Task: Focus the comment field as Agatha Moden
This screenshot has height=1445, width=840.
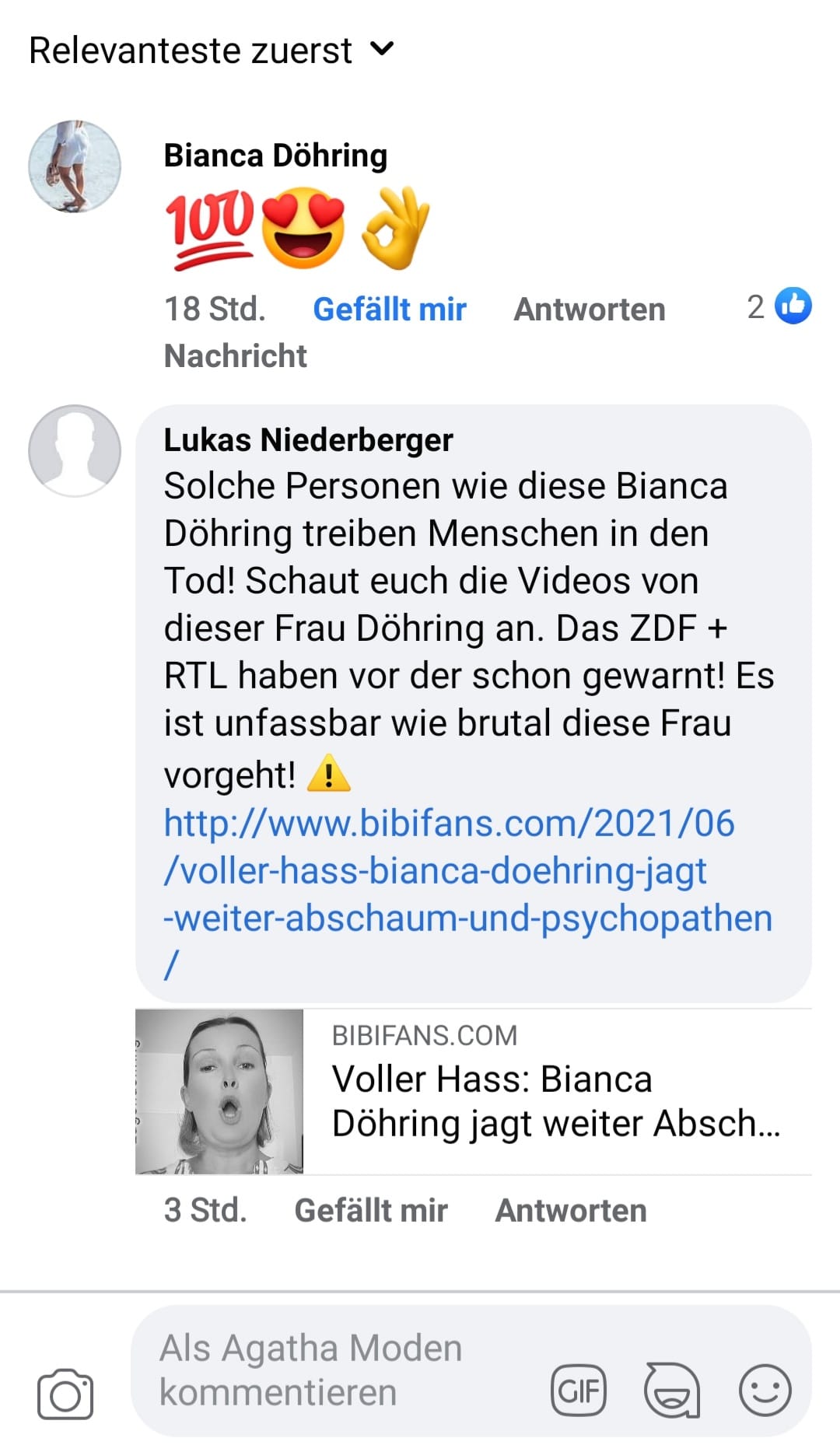Action: point(334,1370)
